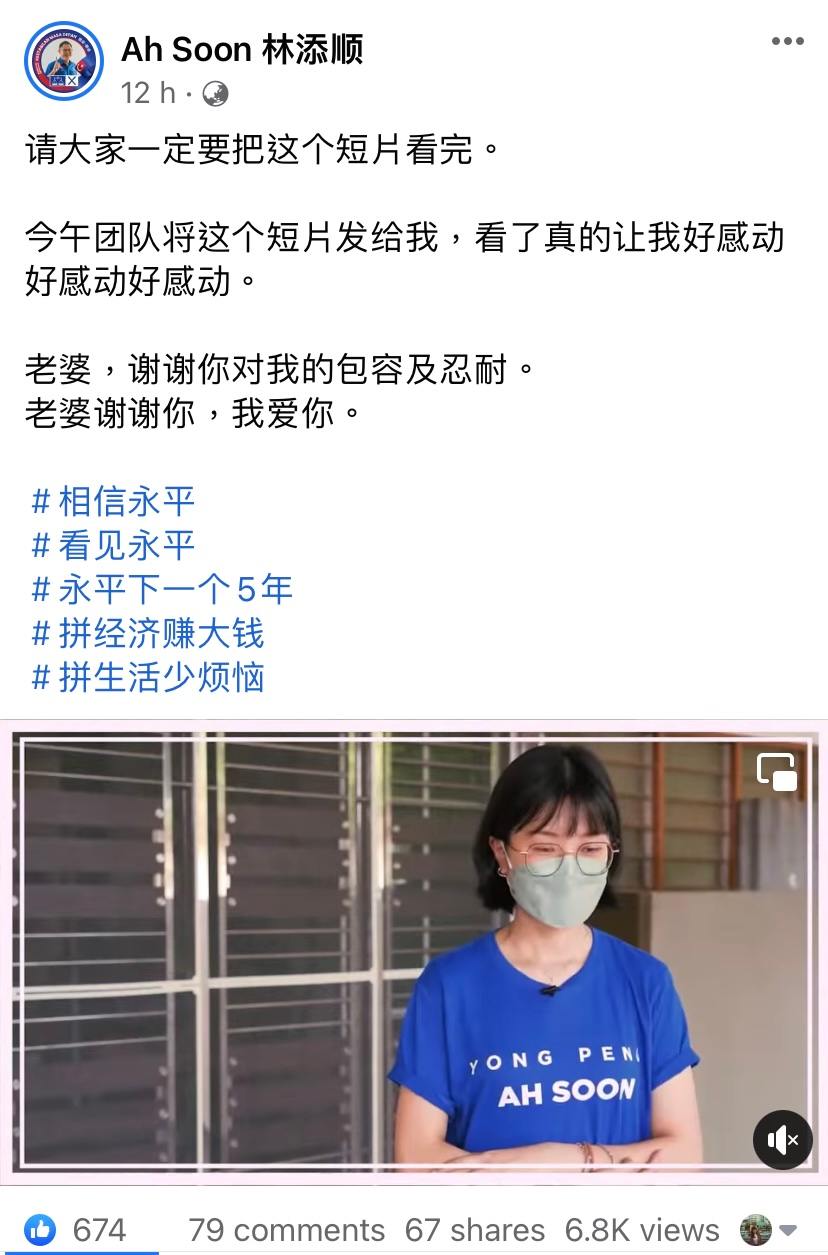
Task: Open the Ah Soon 林添顺 page name
Action: tap(242, 49)
